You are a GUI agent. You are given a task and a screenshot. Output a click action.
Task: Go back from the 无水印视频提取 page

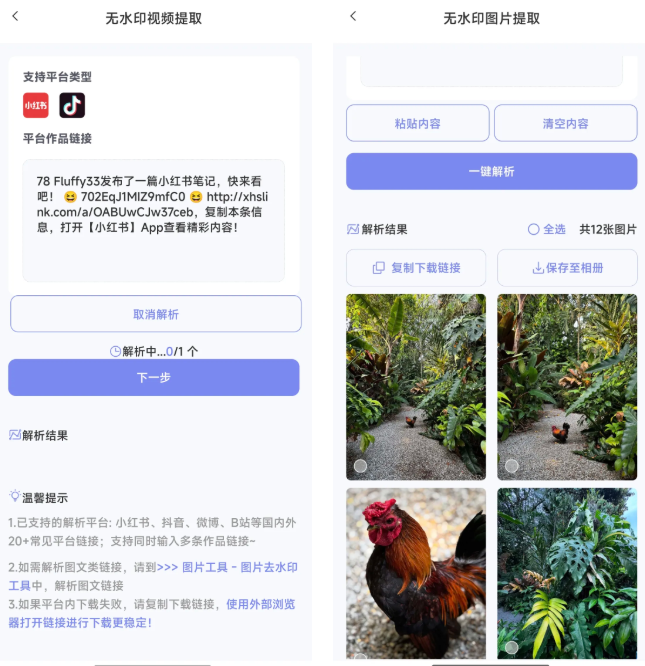(x=15, y=17)
